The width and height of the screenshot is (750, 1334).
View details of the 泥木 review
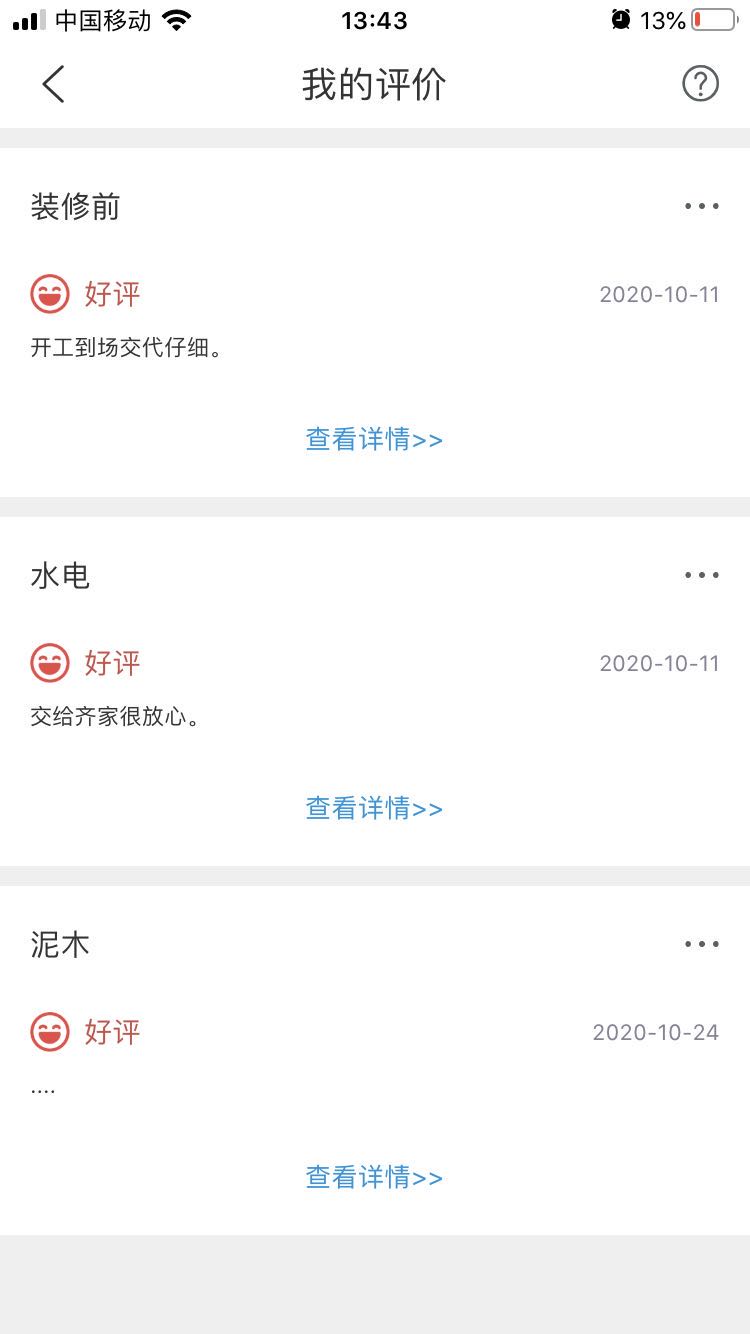[374, 1177]
